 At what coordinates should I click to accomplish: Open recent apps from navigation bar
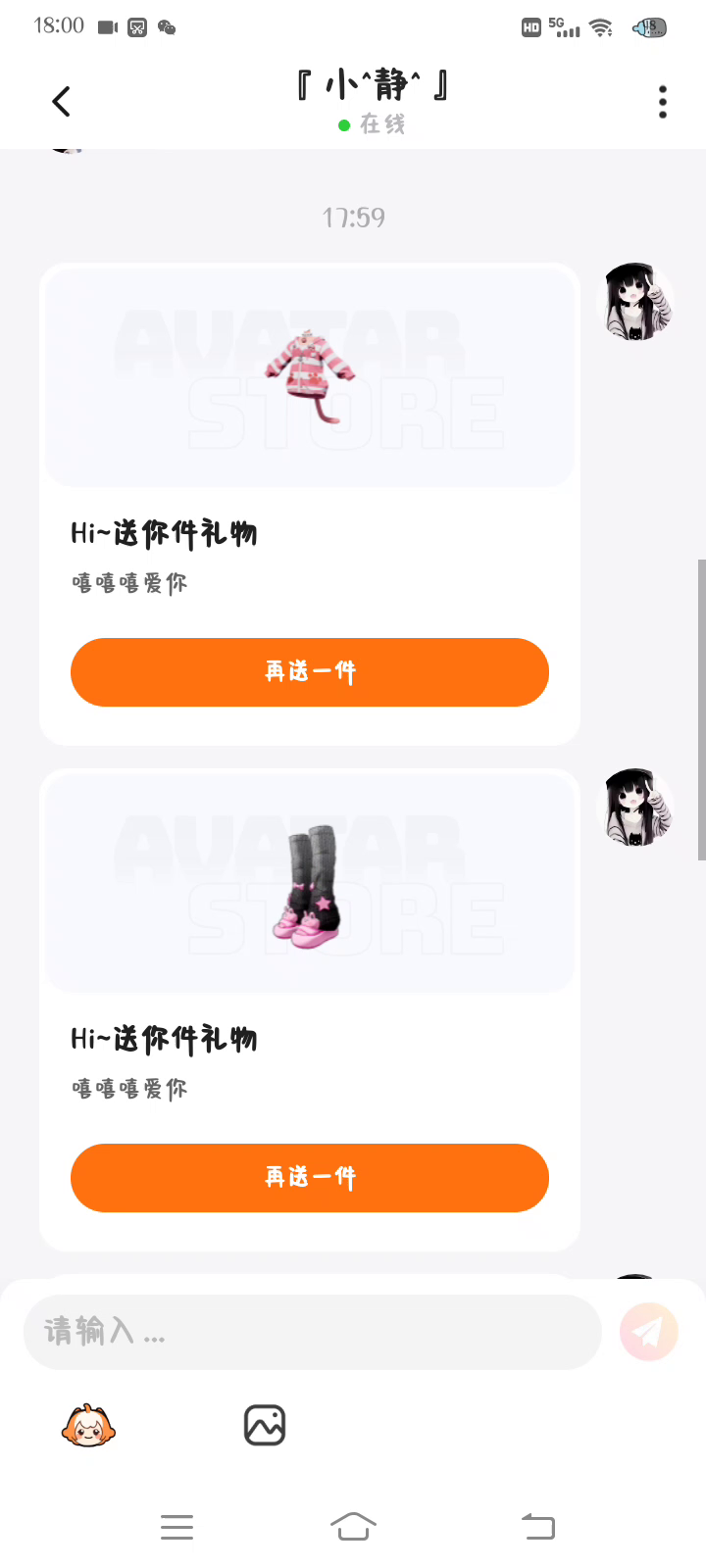tap(176, 1527)
